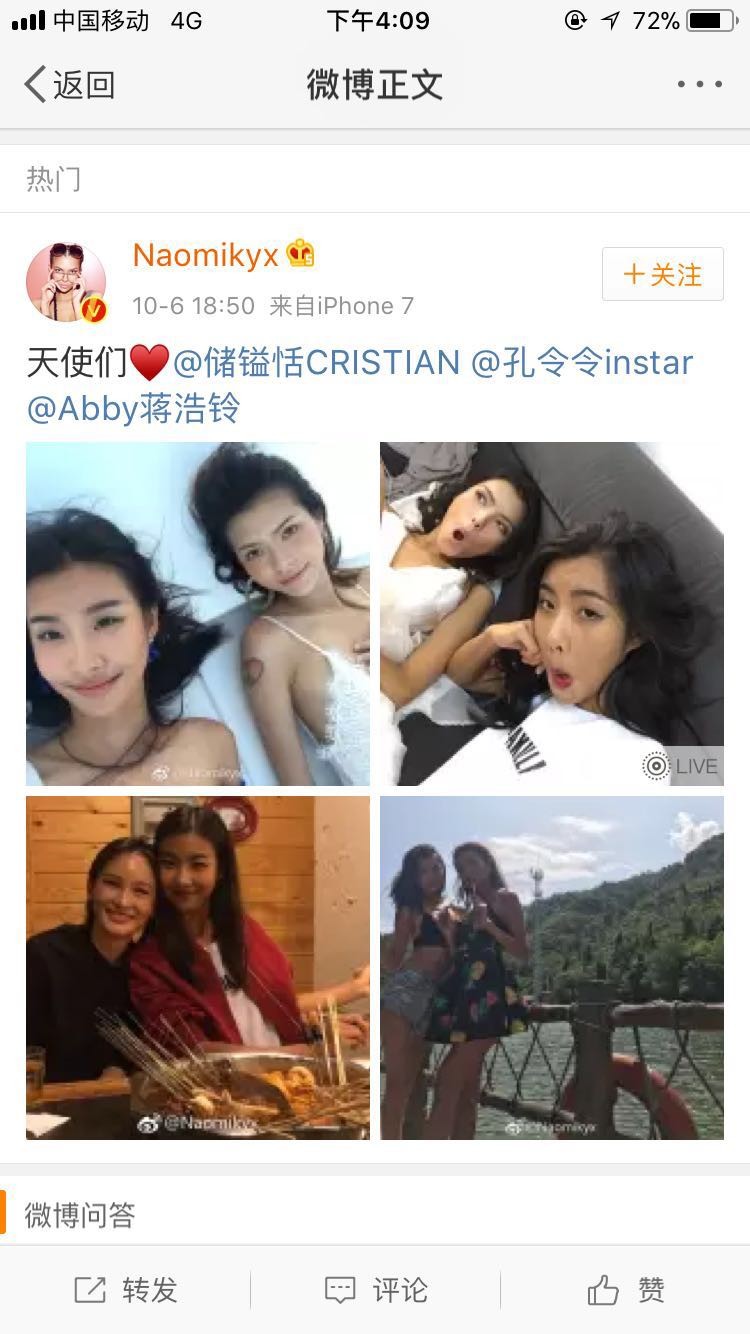Like the post with the 赞 button

tap(625, 1290)
